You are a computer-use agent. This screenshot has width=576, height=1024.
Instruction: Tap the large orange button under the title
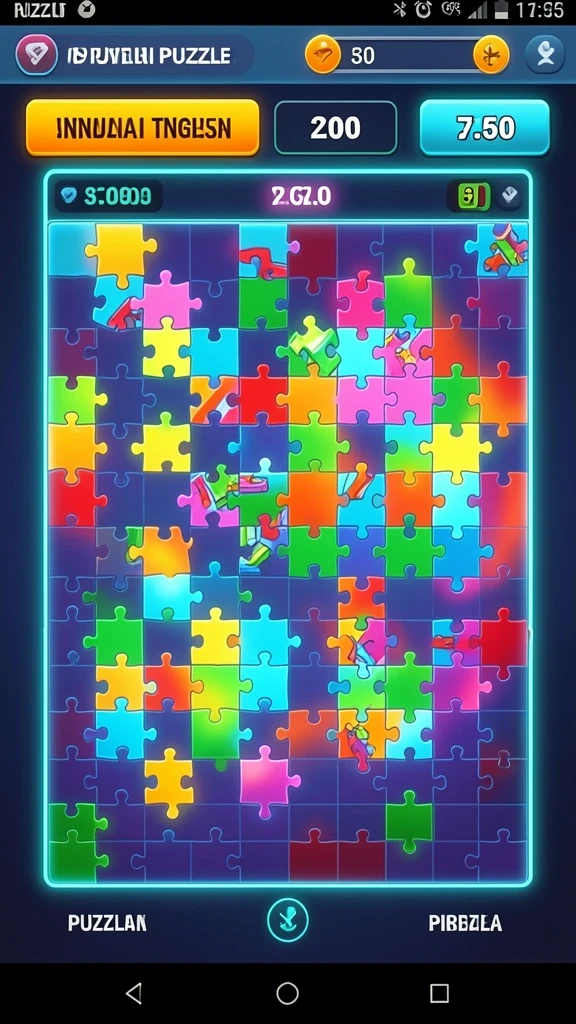pos(142,128)
